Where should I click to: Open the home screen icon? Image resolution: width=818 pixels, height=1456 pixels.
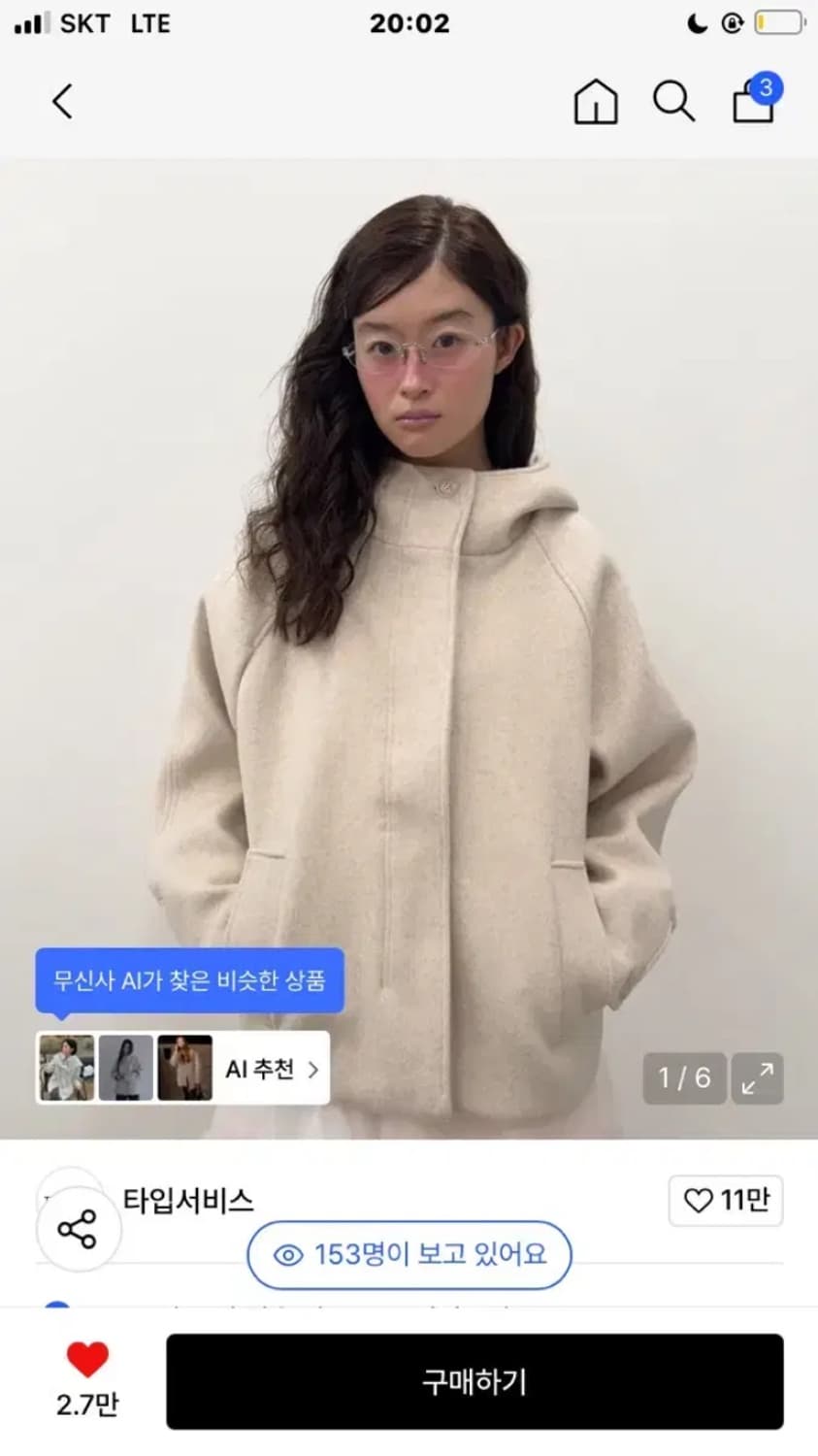coord(595,101)
